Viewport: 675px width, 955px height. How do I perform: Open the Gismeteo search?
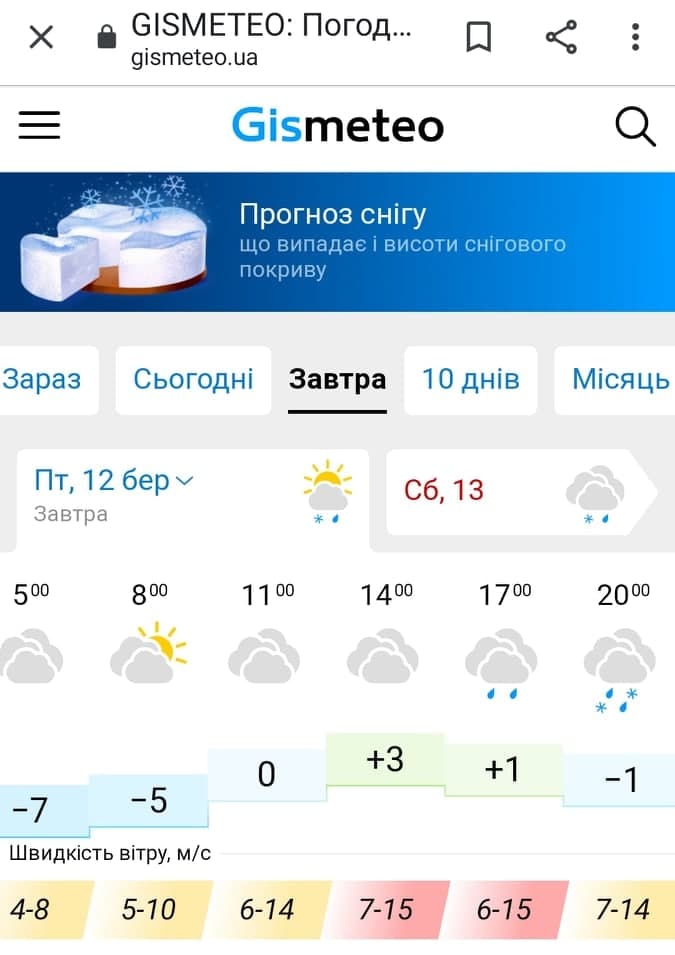[x=634, y=127]
